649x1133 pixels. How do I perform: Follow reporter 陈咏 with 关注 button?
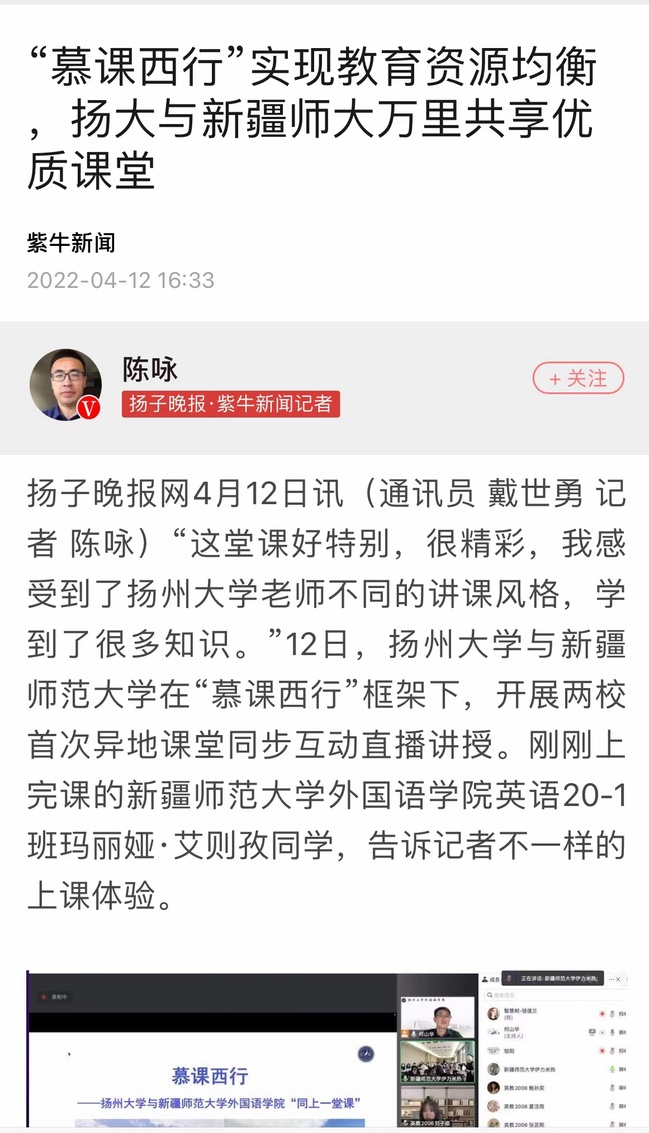[578, 378]
